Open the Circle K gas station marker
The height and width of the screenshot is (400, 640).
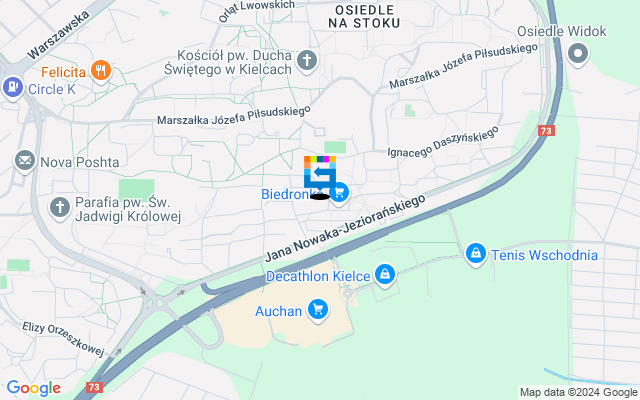[x=12, y=88]
